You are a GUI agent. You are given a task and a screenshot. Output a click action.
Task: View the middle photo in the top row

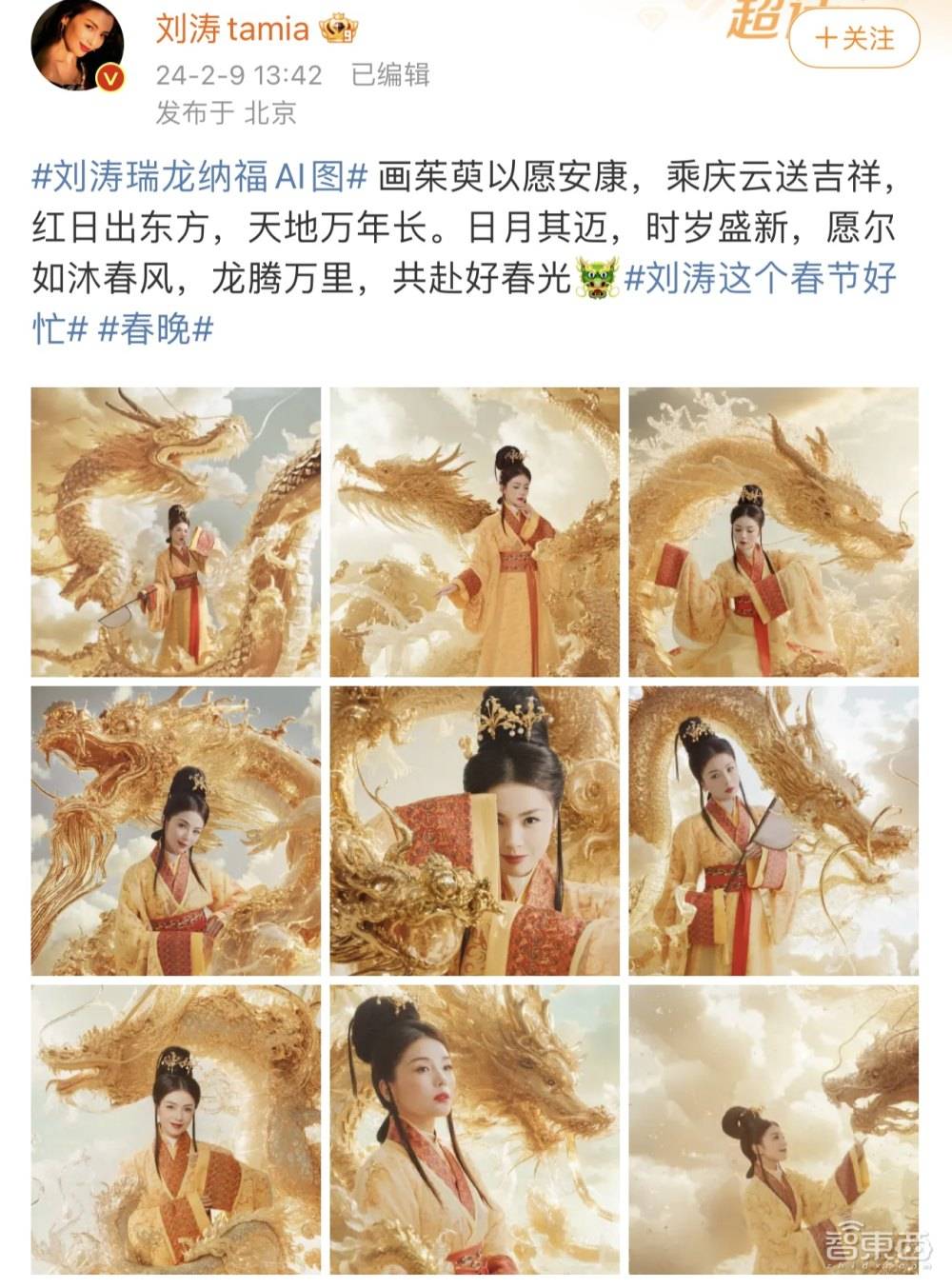coord(474,532)
